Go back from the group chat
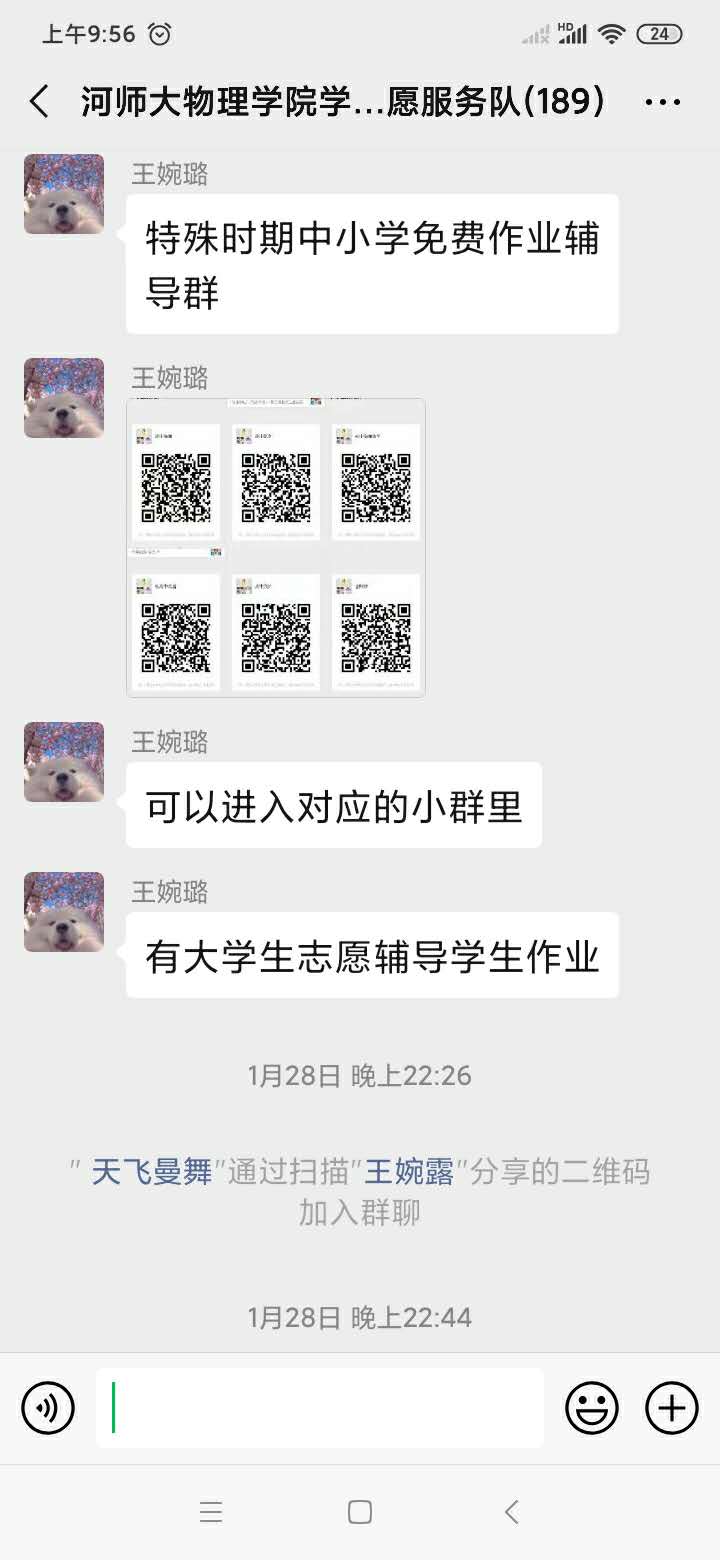Image resolution: width=720 pixels, height=1560 pixels. 40,102
